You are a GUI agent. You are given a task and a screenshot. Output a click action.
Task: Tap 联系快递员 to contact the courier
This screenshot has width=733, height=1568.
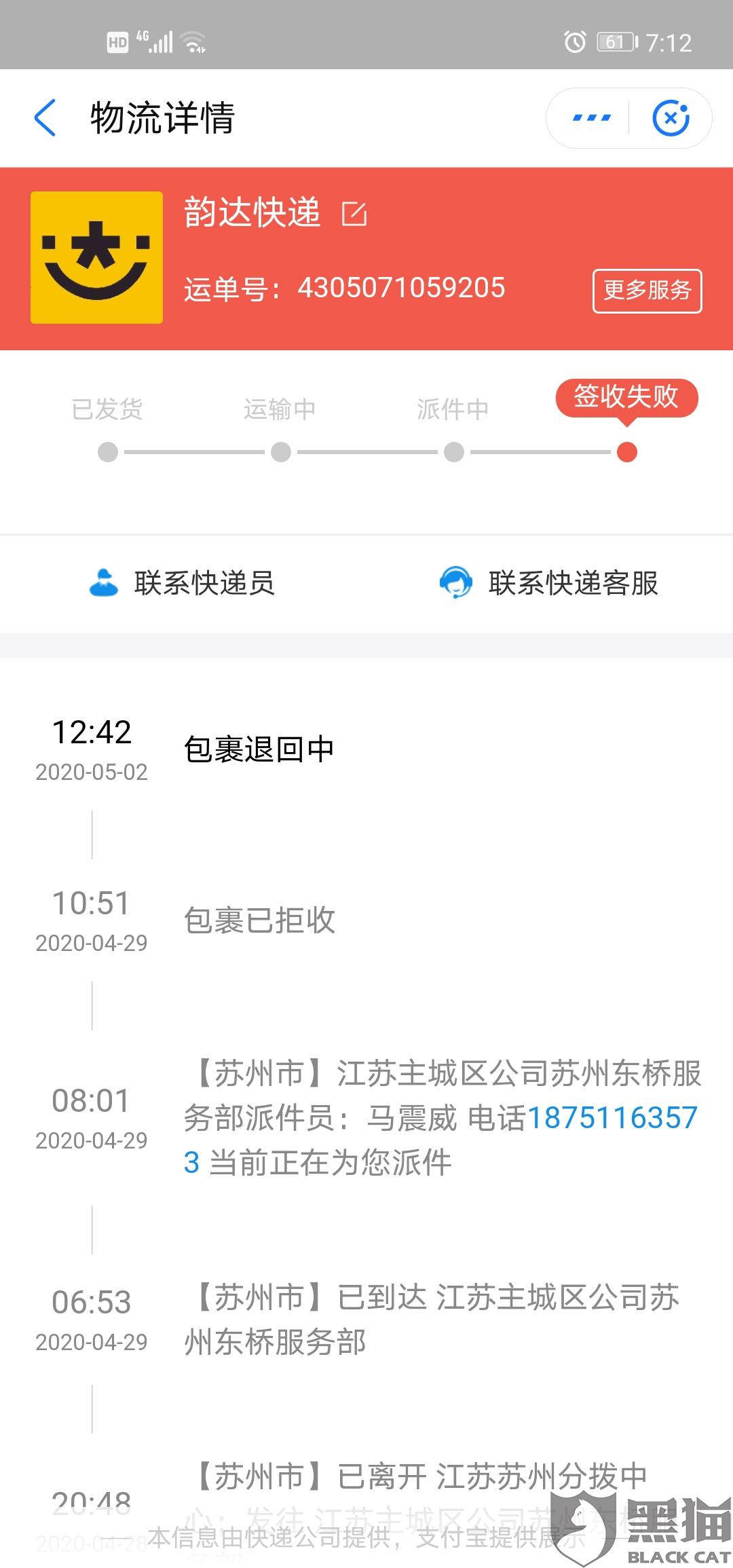point(182,583)
